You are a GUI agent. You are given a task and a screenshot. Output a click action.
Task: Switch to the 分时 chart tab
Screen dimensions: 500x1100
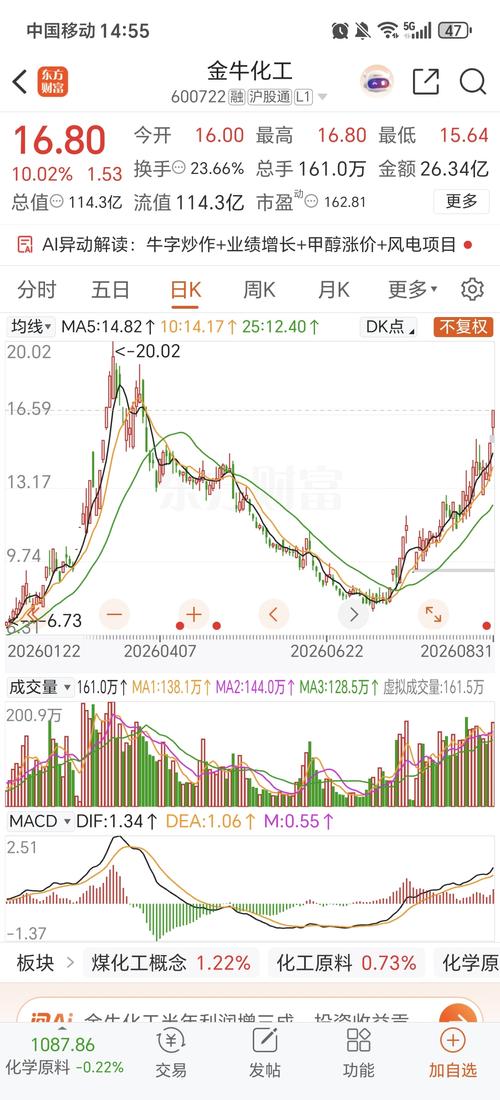(36, 289)
